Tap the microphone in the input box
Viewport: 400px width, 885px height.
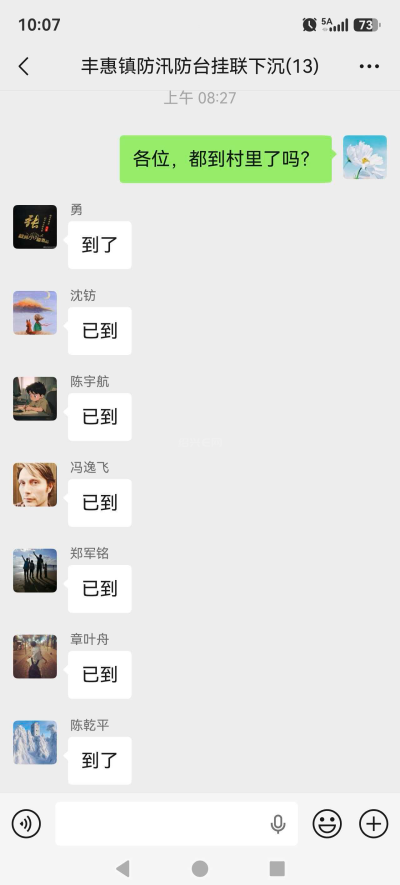pyautogui.click(x=278, y=824)
